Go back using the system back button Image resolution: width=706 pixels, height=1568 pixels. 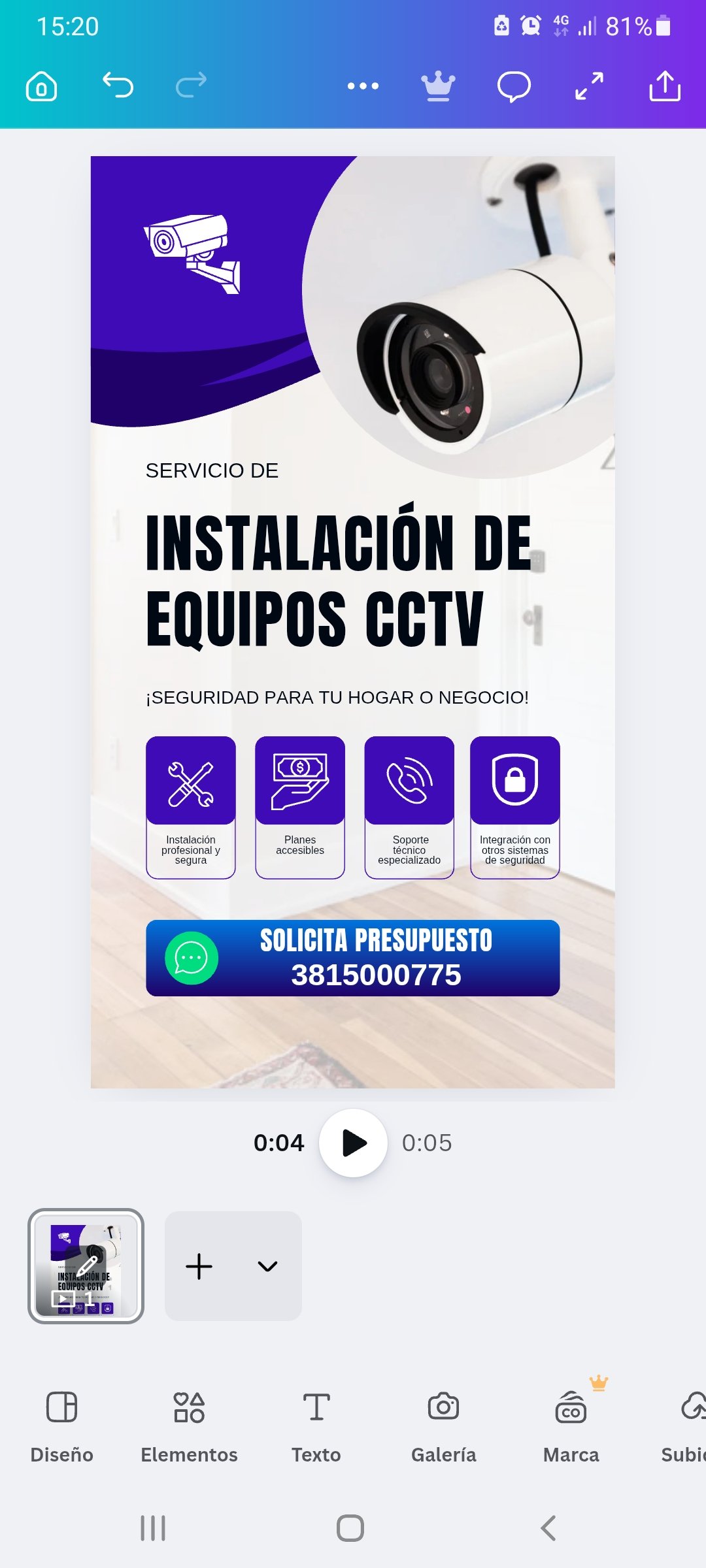pyautogui.click(x=548, y=1528)
